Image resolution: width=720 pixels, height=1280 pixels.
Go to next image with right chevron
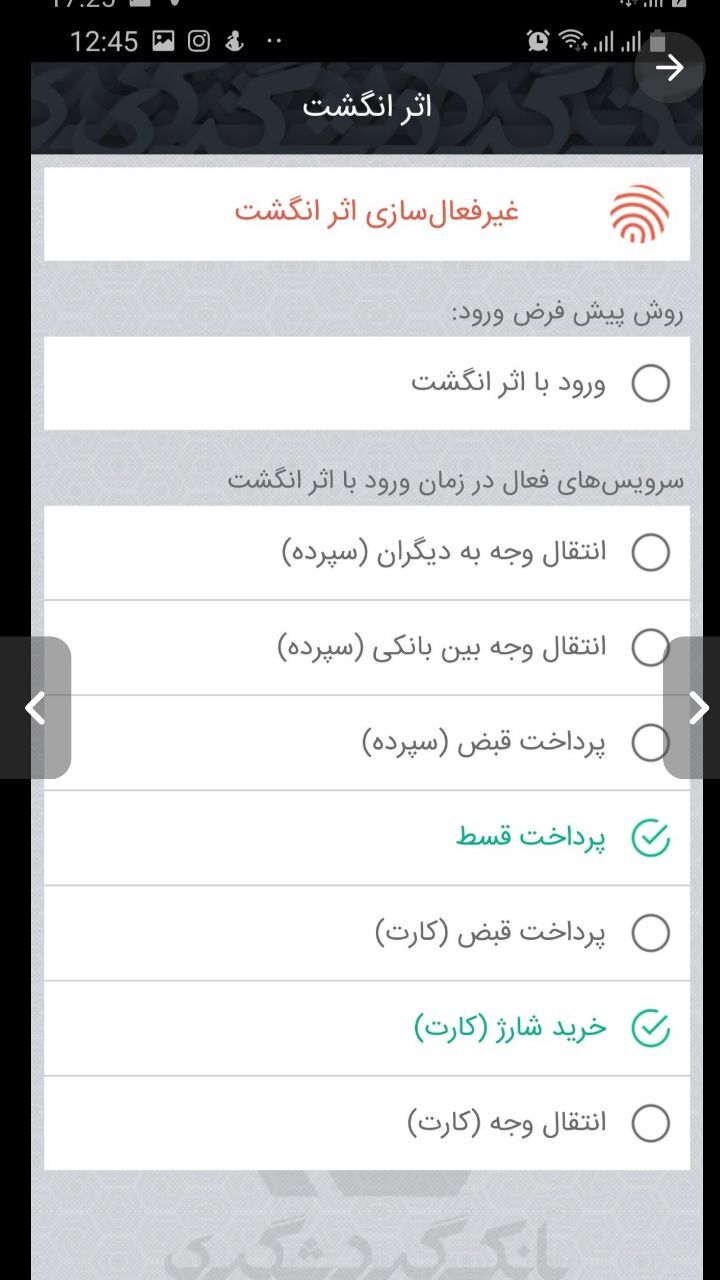click(697, 708)
